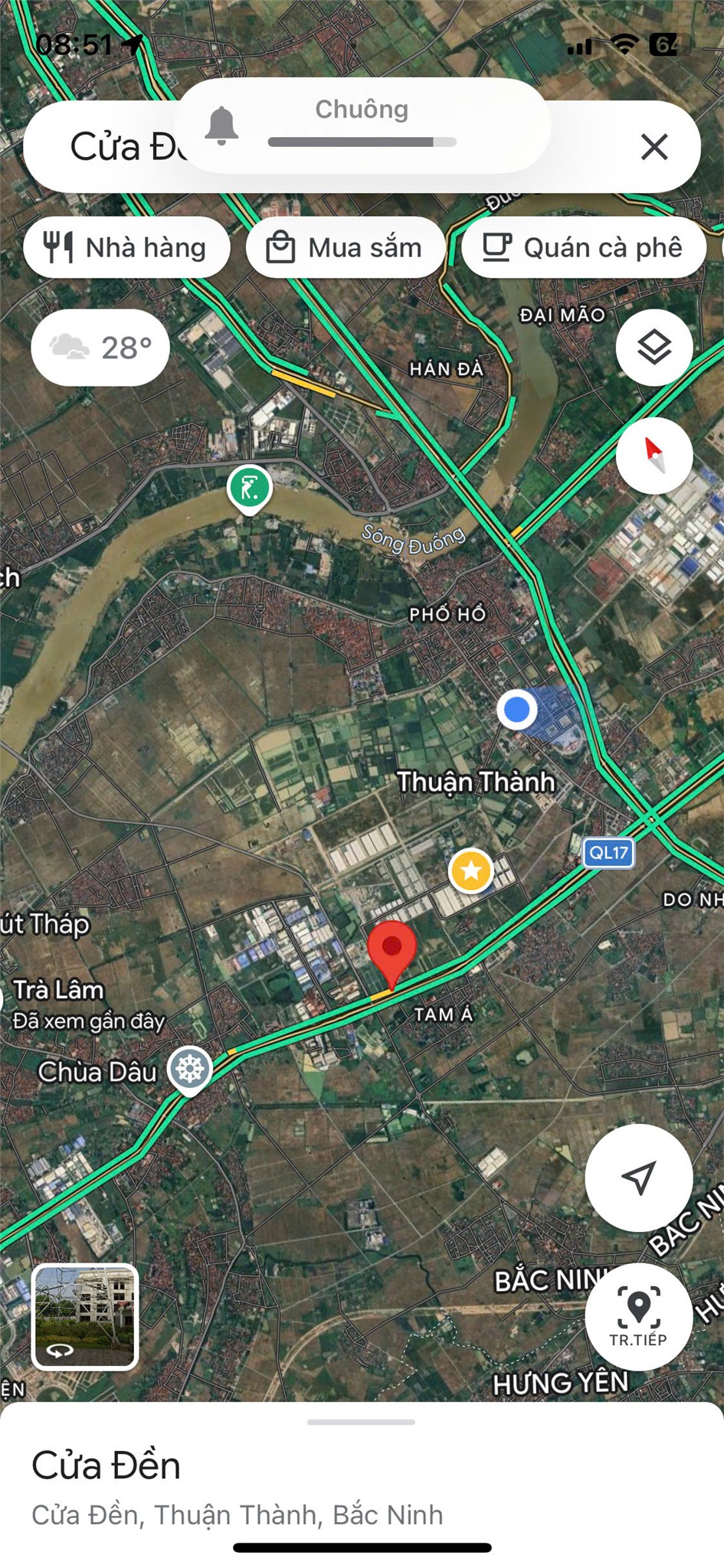Filter by Mua sắm chip
The image size is (724, 1568).
click(346, 248)
